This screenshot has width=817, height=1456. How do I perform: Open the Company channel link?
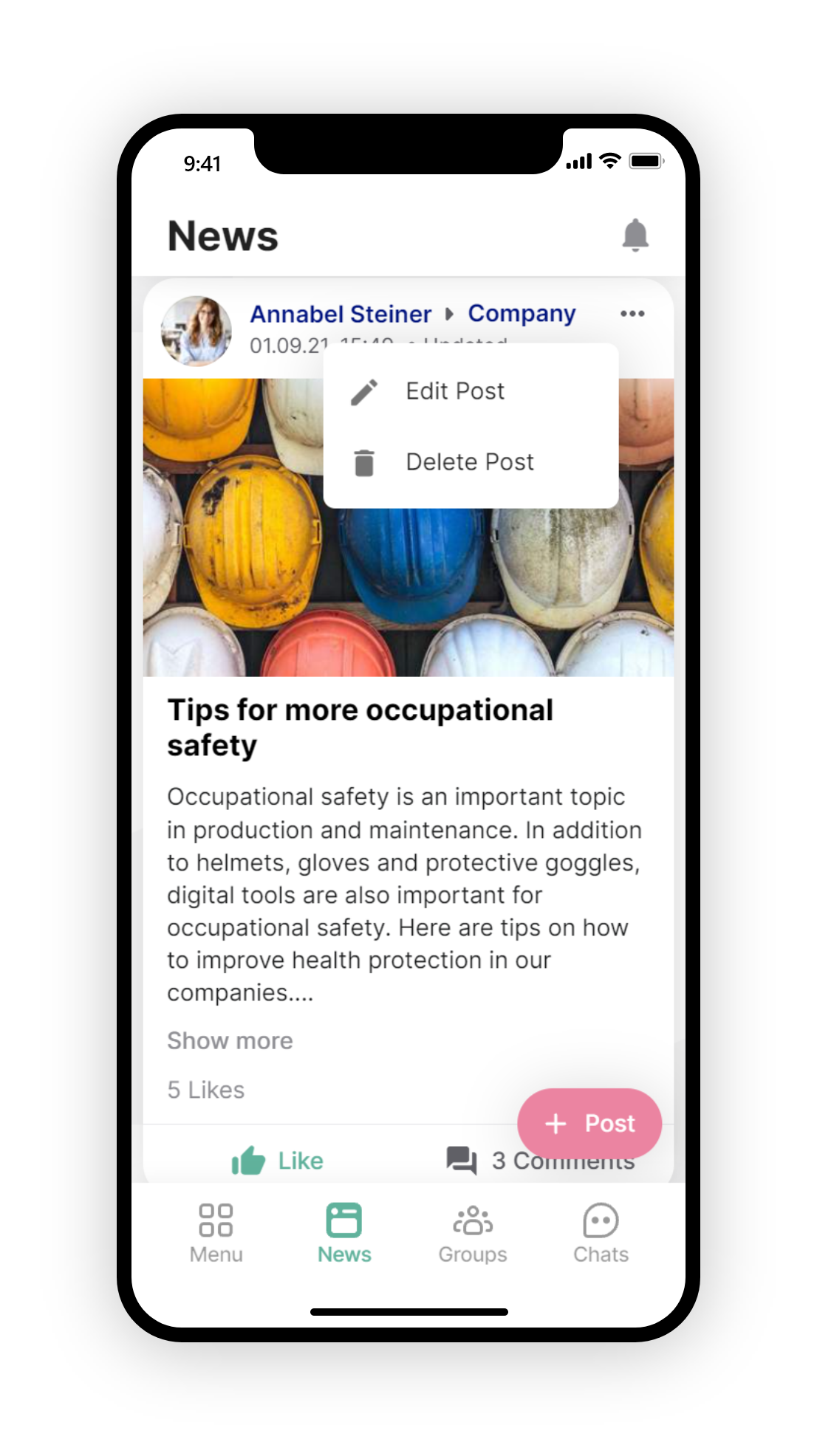[522, 314]
